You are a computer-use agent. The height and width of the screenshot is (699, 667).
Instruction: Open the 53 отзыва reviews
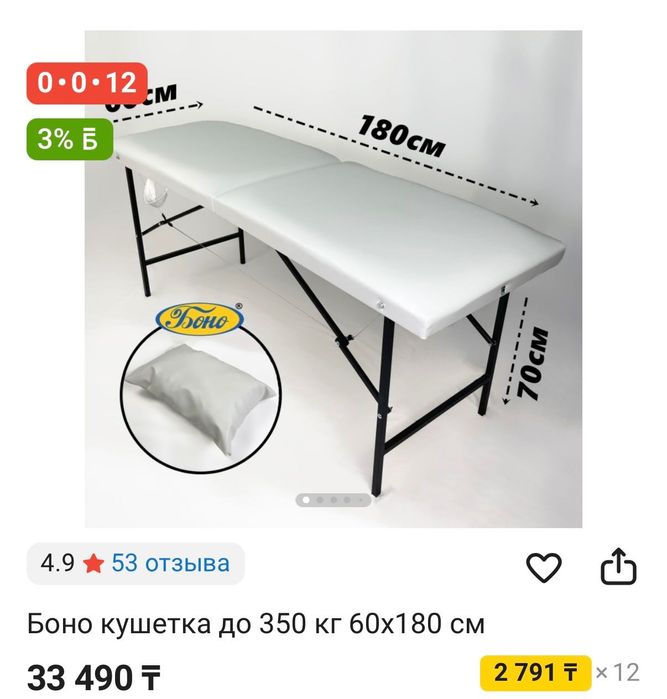170,564
